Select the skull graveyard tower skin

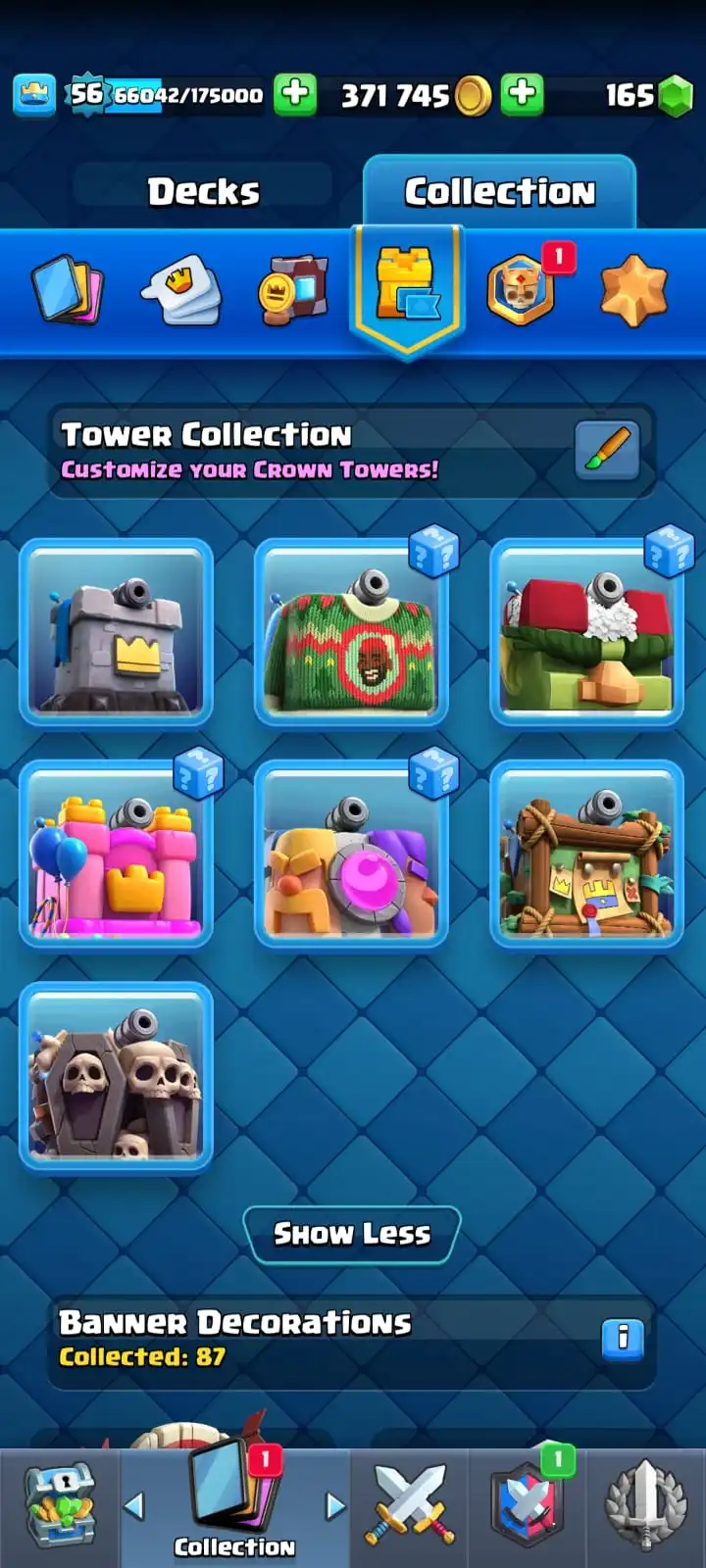click(x=117, y=1076)
